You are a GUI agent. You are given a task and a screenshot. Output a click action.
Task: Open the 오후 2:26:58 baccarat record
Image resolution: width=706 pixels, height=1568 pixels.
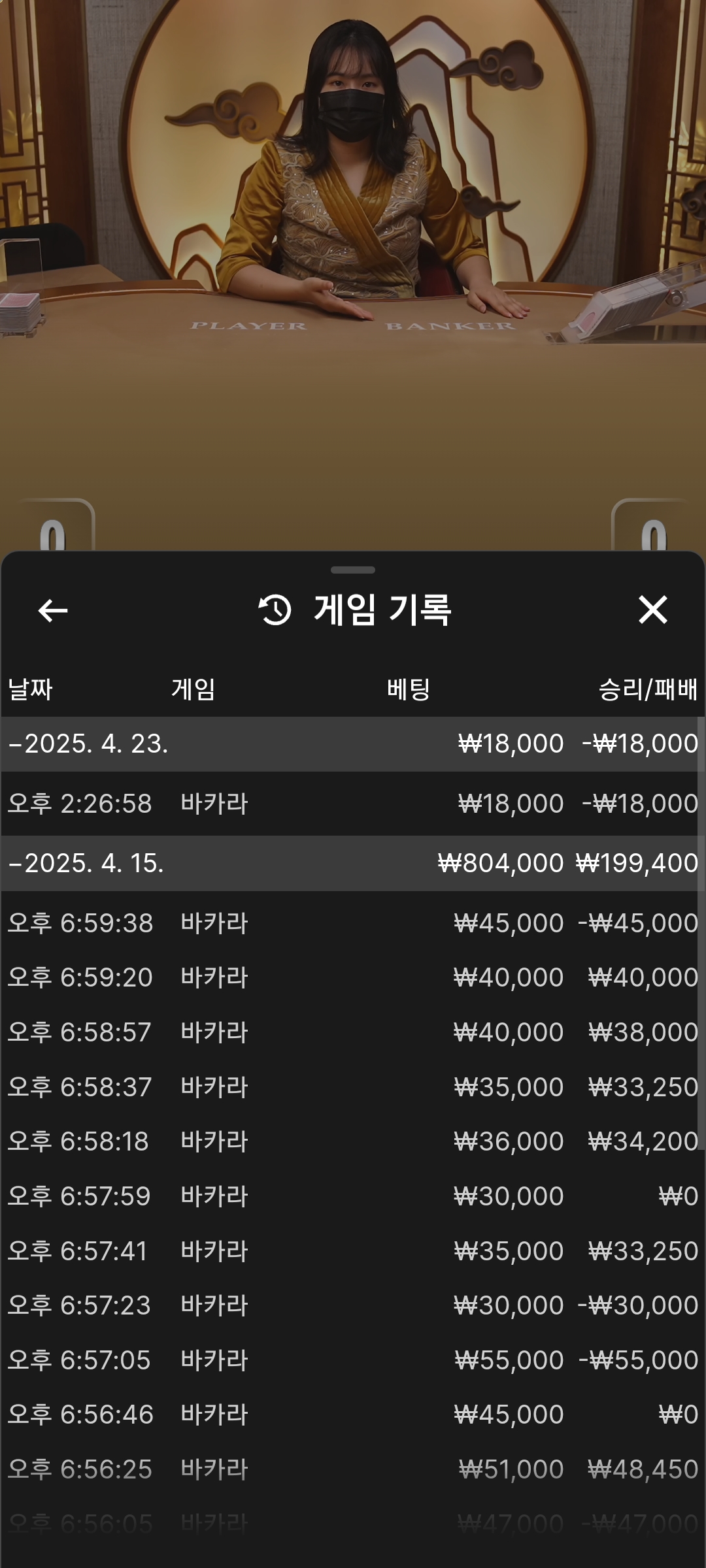(353, 804)
